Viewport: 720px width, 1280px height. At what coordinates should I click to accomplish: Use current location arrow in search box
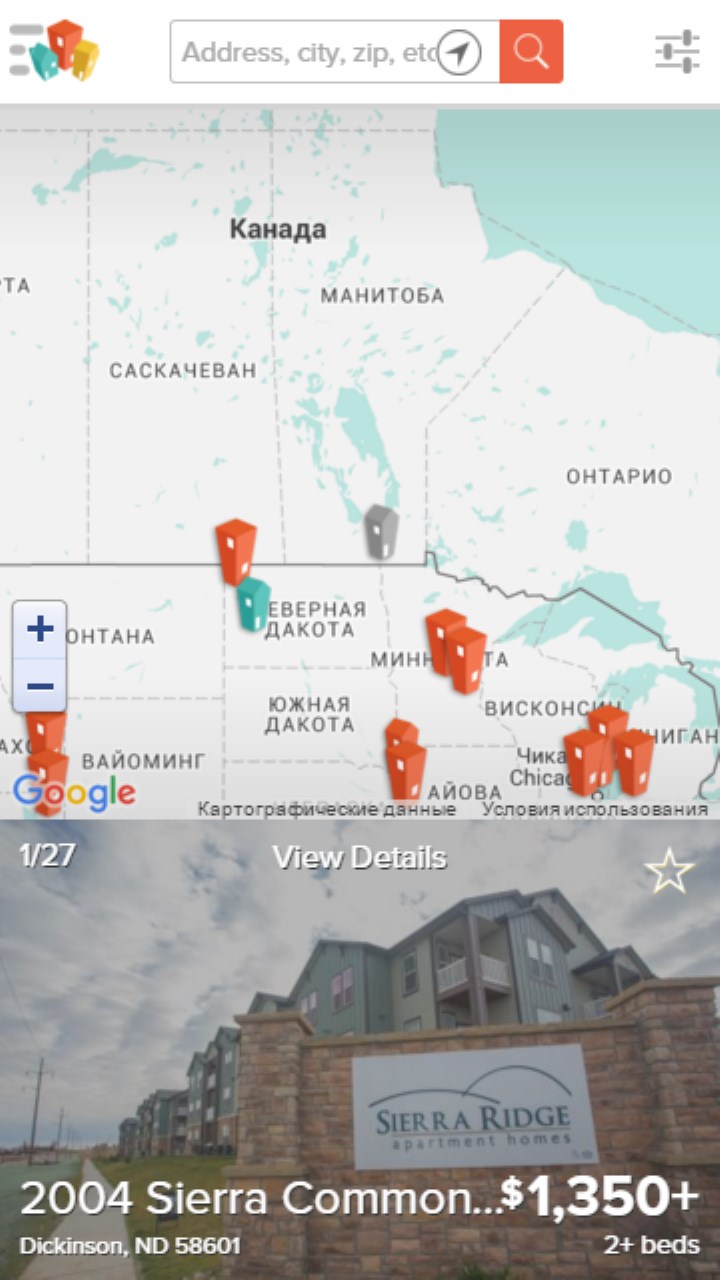click(x=459, y=52)
